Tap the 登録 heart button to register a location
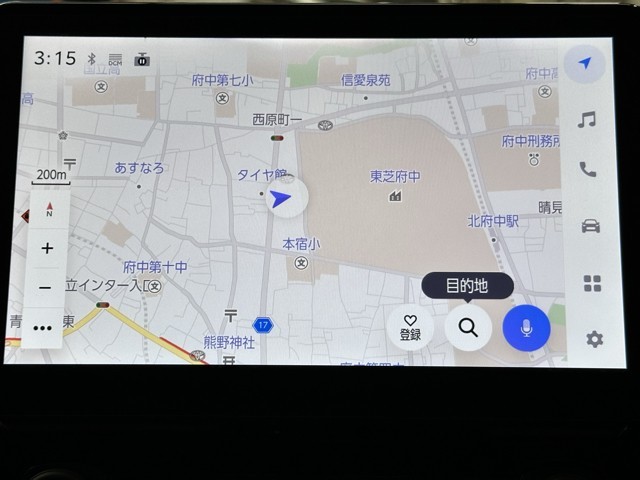Image resolution: width=640 pixels, height=480 pixels. 410,327
